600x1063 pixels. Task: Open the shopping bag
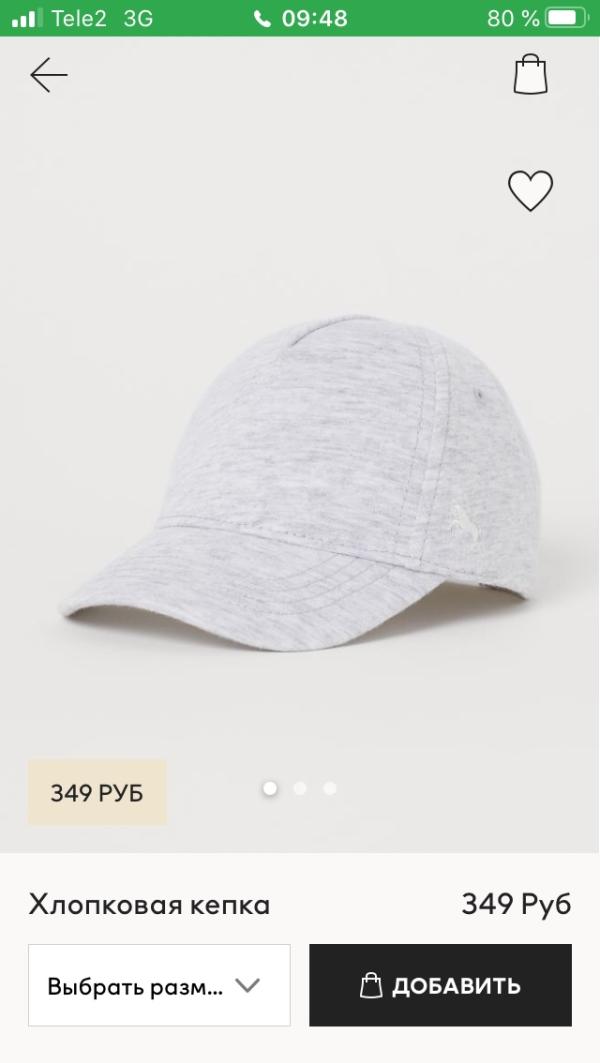(x=531, y=75)
